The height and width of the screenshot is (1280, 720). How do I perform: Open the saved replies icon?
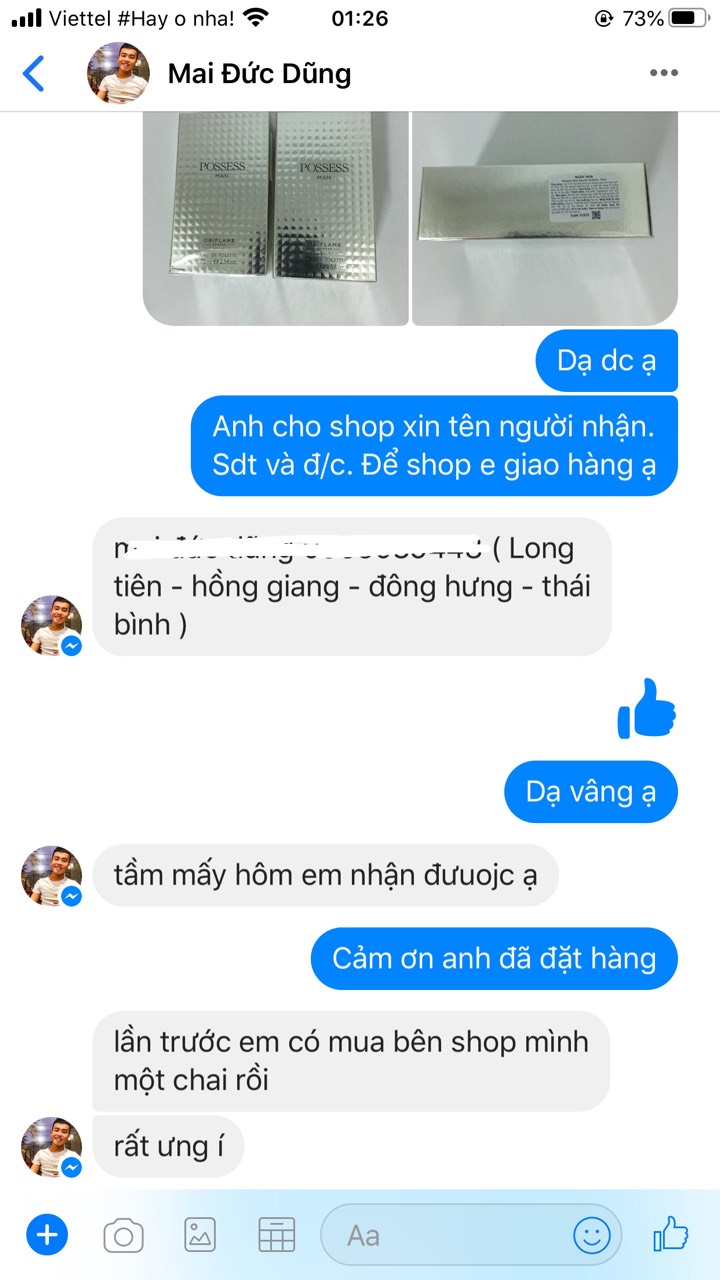(x=276, y=1236)
